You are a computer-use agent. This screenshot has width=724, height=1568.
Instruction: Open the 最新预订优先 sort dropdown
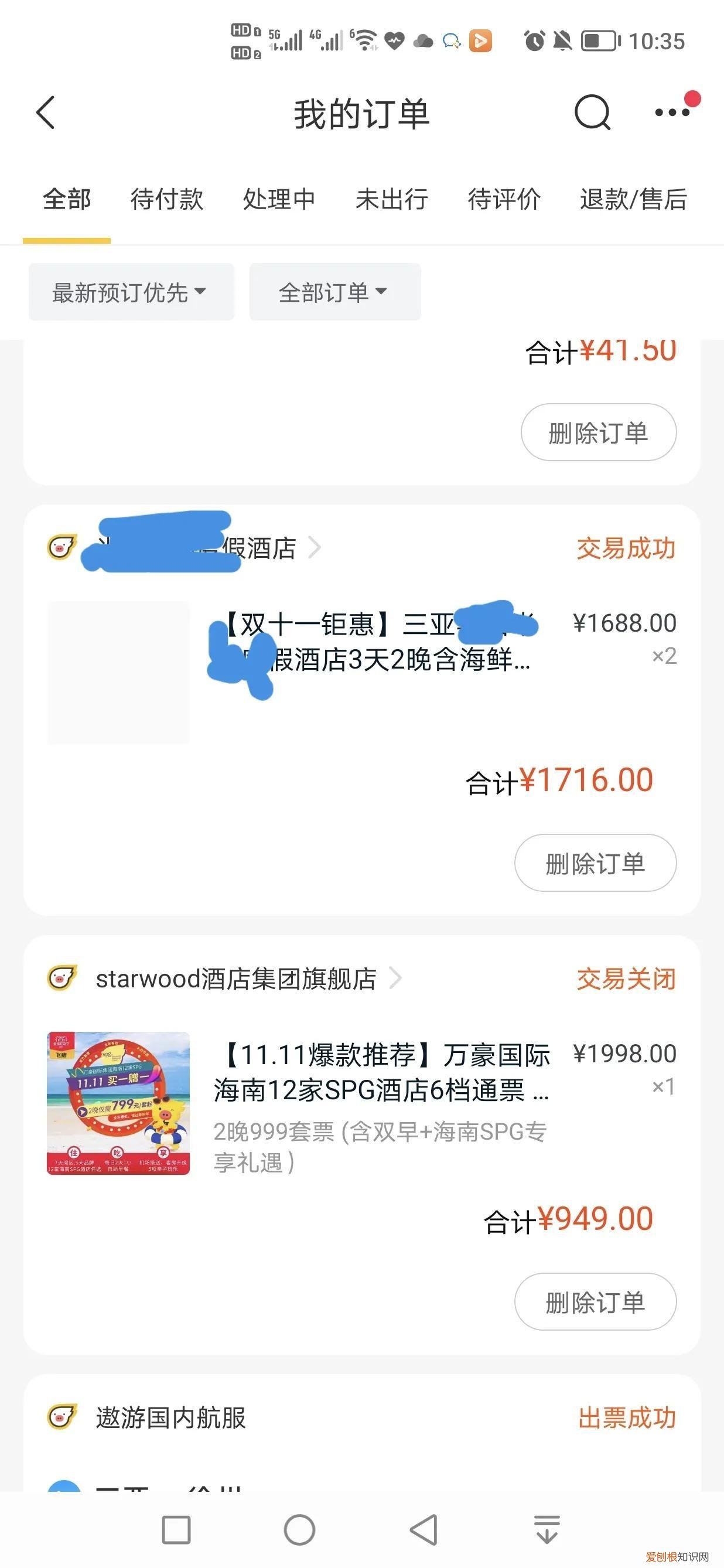coord(131,292)
